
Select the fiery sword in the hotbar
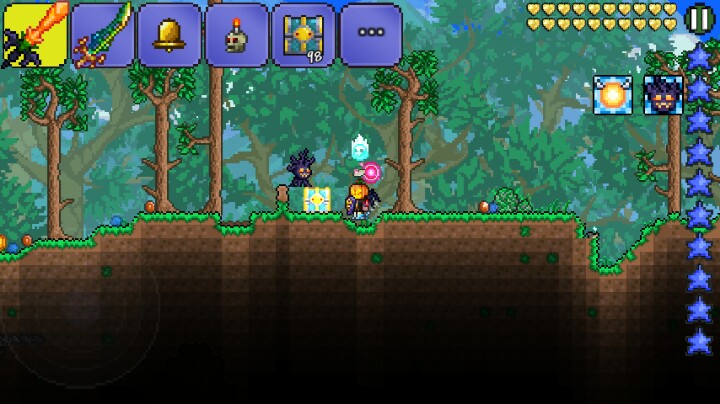[x=34, y=35]
